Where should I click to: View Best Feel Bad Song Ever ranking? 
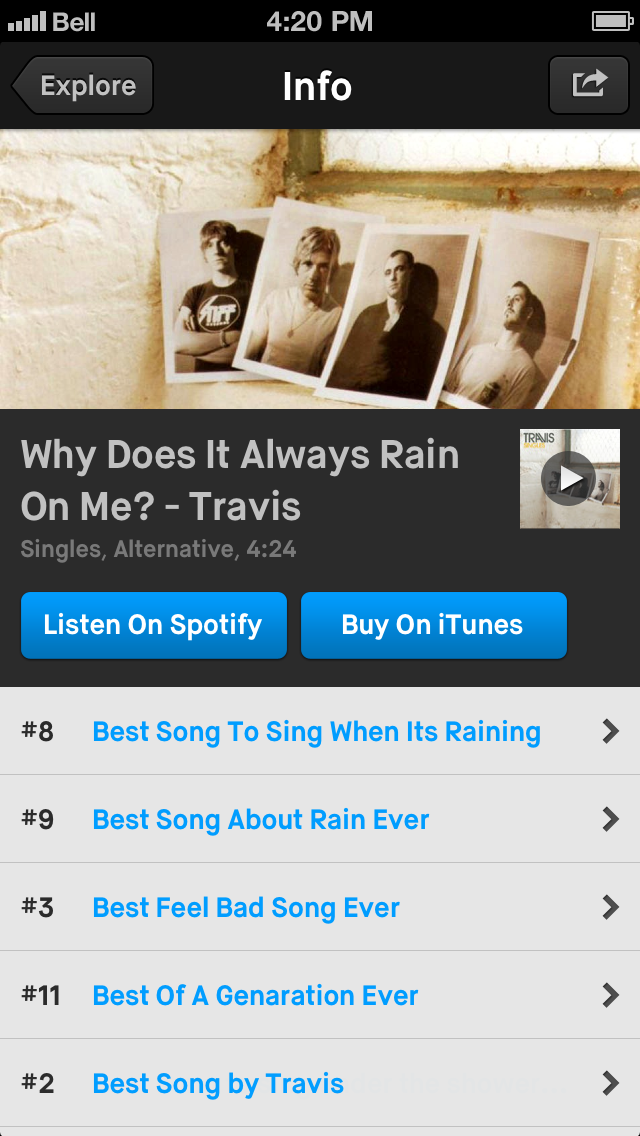pyautogui.click(x=246, y=908)
